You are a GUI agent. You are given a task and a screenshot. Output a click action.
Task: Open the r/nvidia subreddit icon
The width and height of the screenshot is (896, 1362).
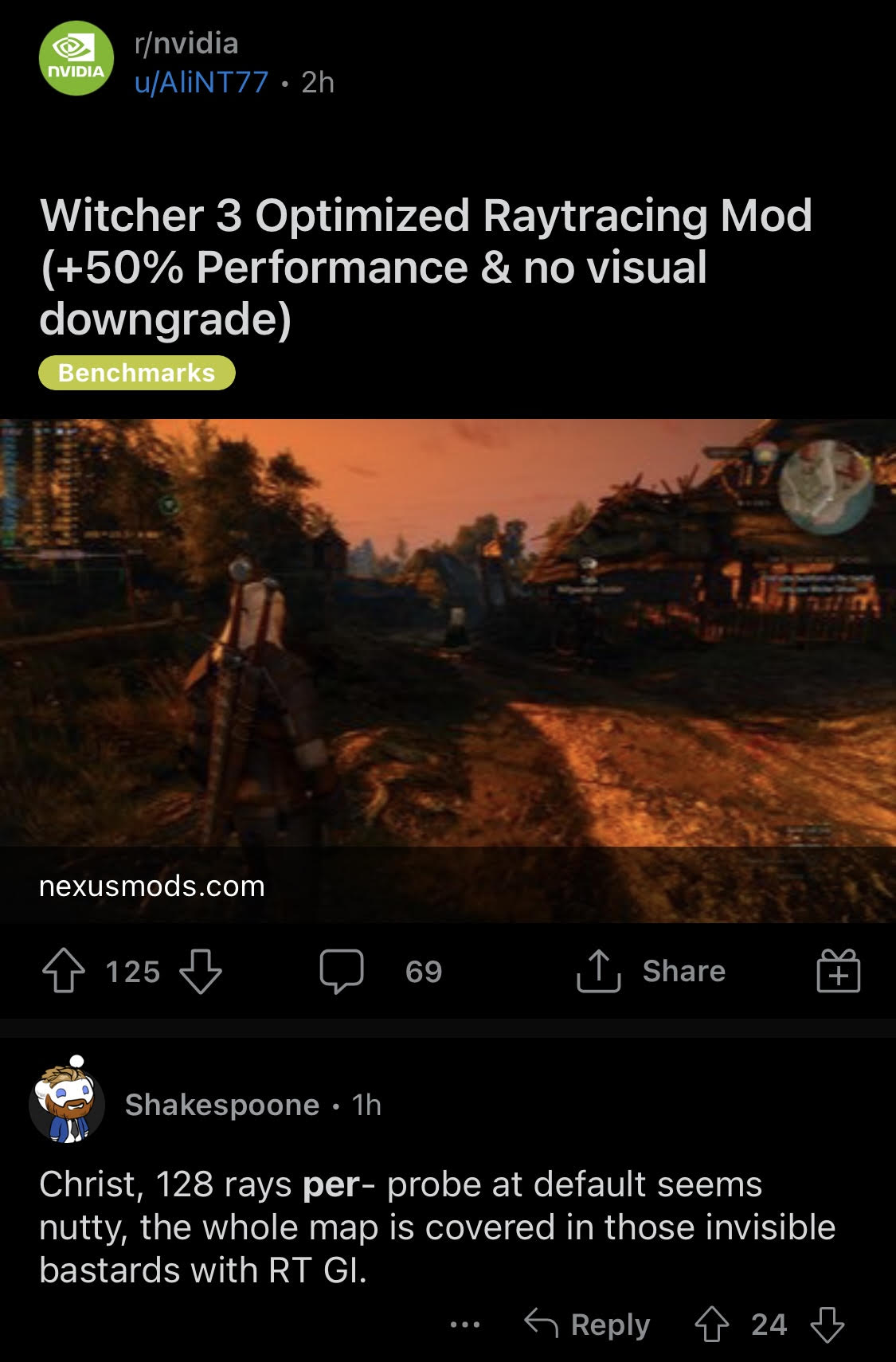pos(76,59)
